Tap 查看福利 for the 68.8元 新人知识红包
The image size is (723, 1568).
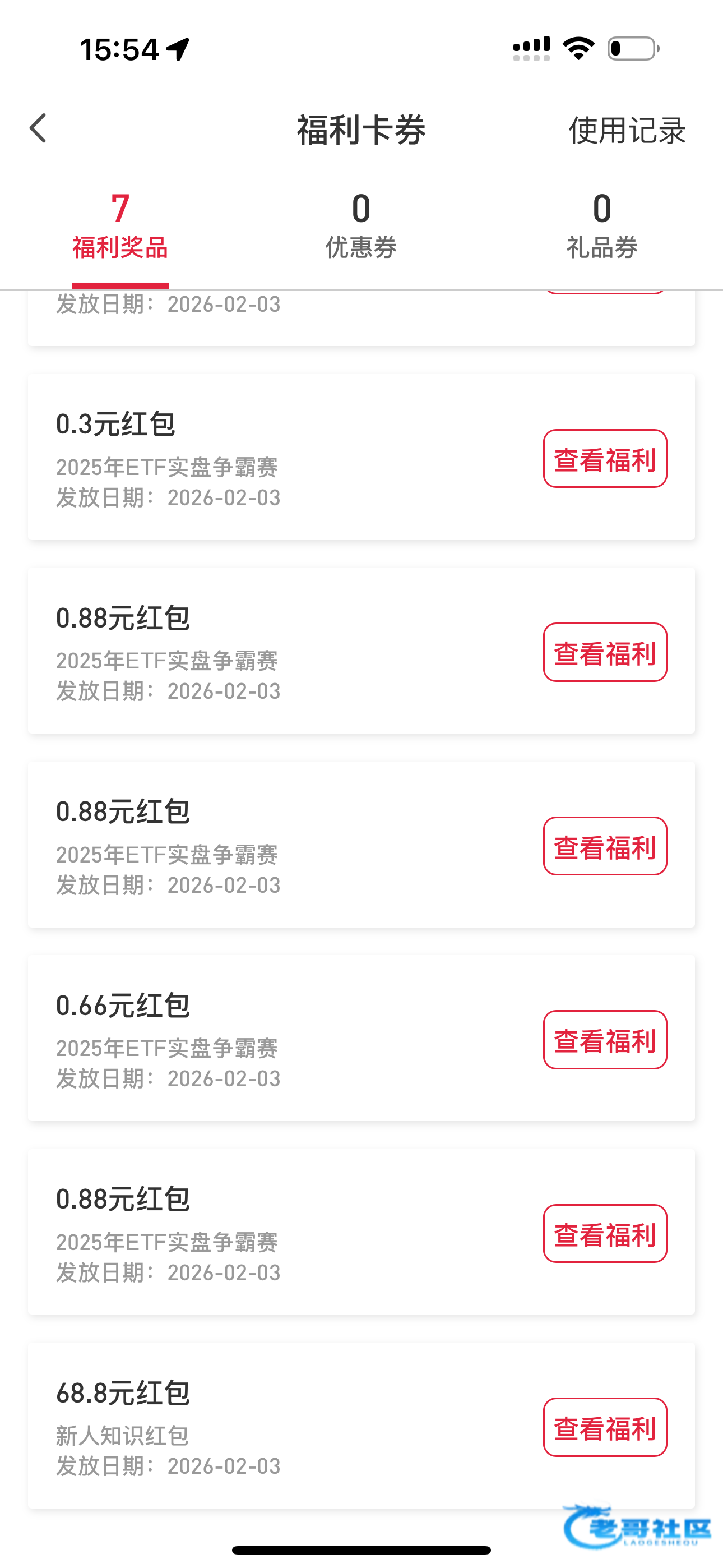(x=605, y=1427)
